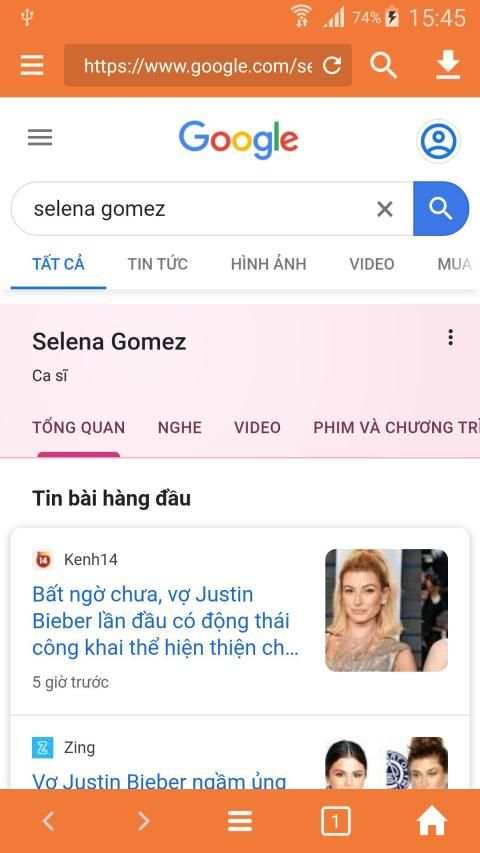Open the Selena Gomez panel overflow menu
Viewport: 480px width, 853px height.
pyautogui.click(x=450, y=337)
